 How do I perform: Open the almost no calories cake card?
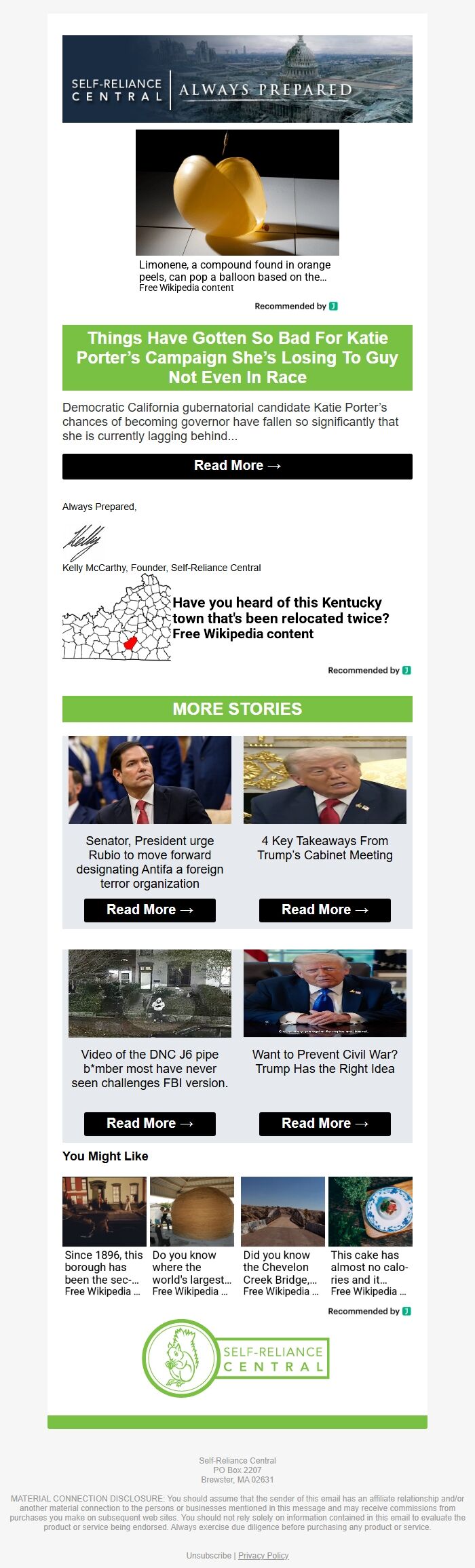point(370,1238)
